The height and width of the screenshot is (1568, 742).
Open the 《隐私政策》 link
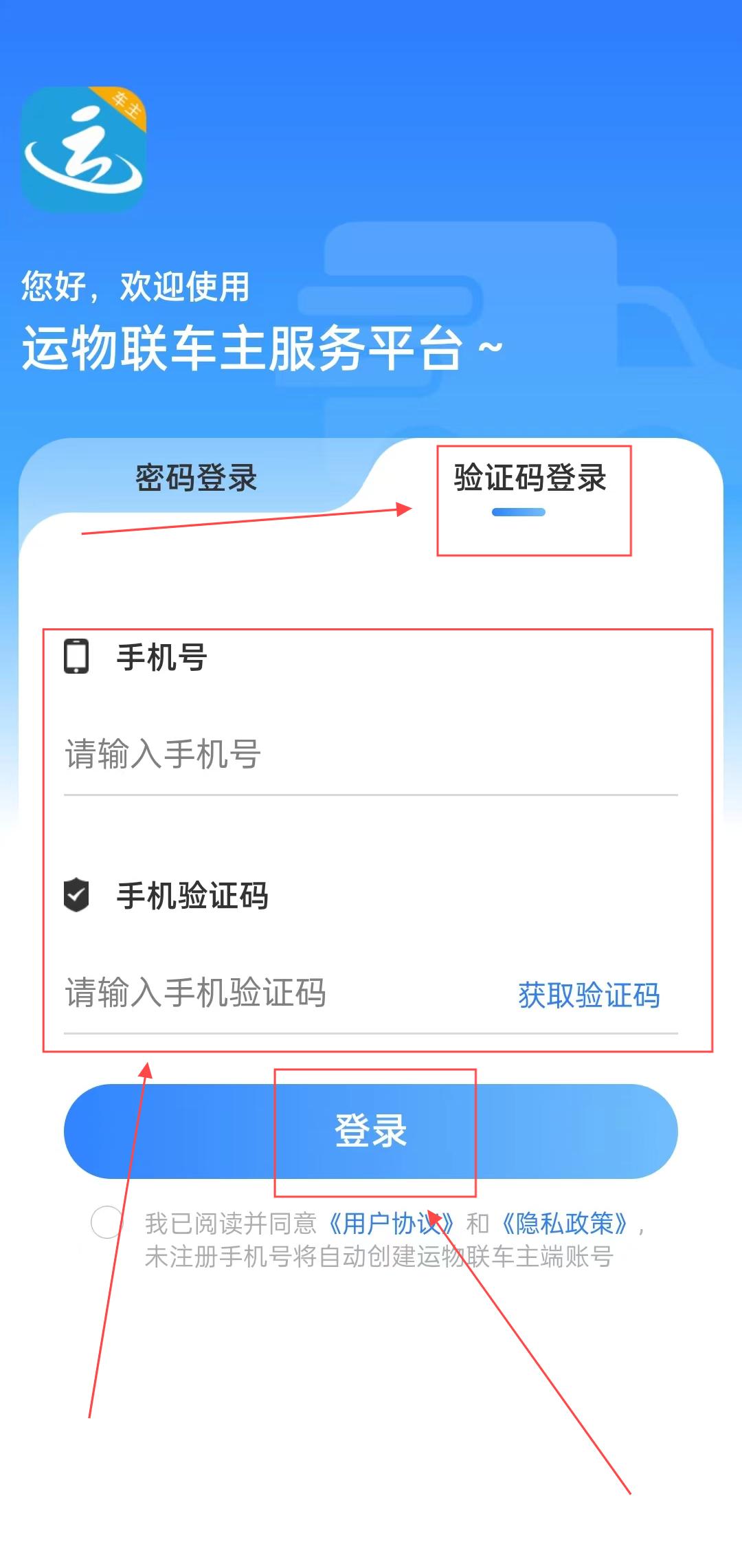tap(563, 1224)
